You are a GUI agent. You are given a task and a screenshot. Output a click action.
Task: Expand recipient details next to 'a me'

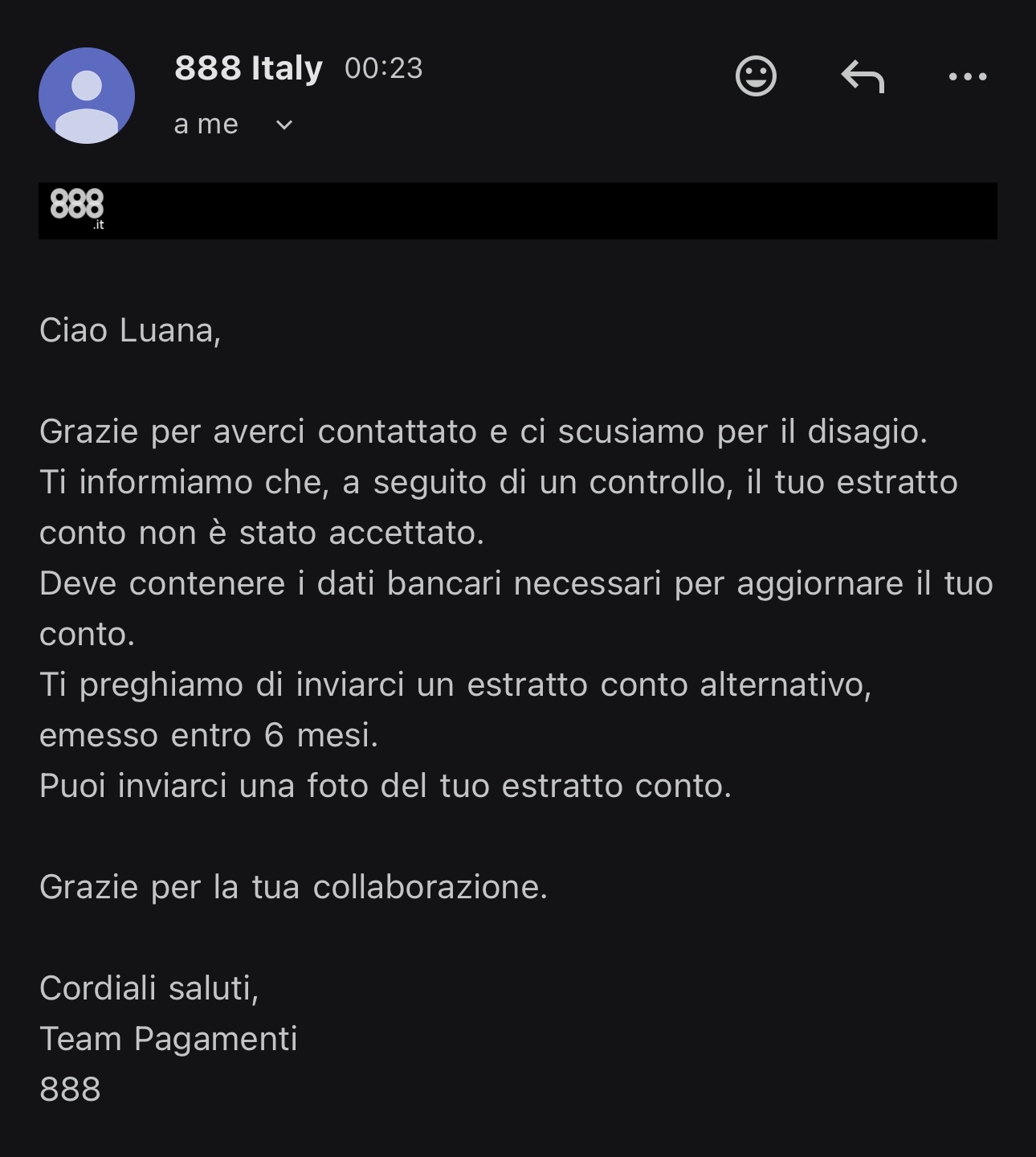(x=283, y=125)
